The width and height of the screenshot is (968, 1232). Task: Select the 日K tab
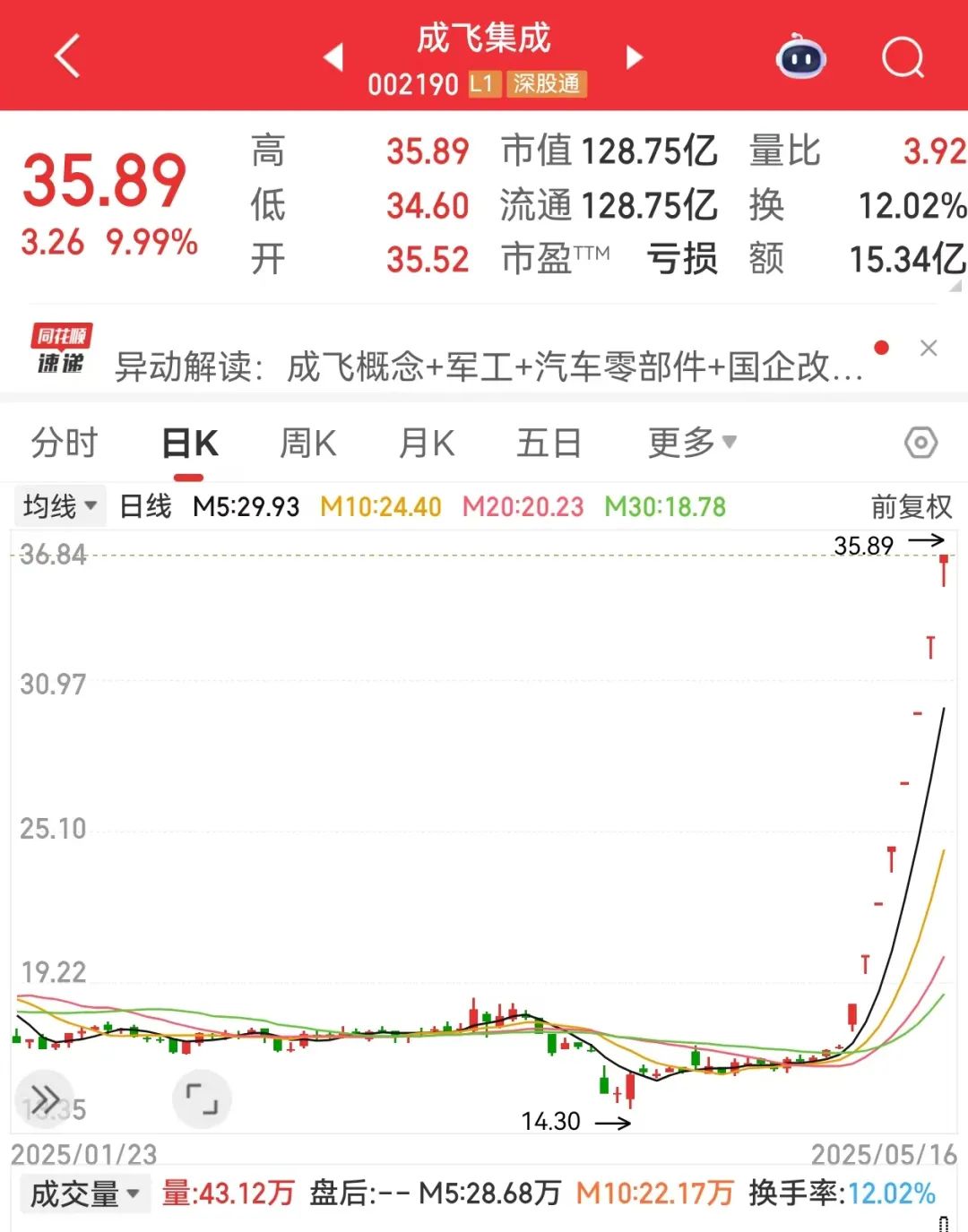tap(189, 443)
